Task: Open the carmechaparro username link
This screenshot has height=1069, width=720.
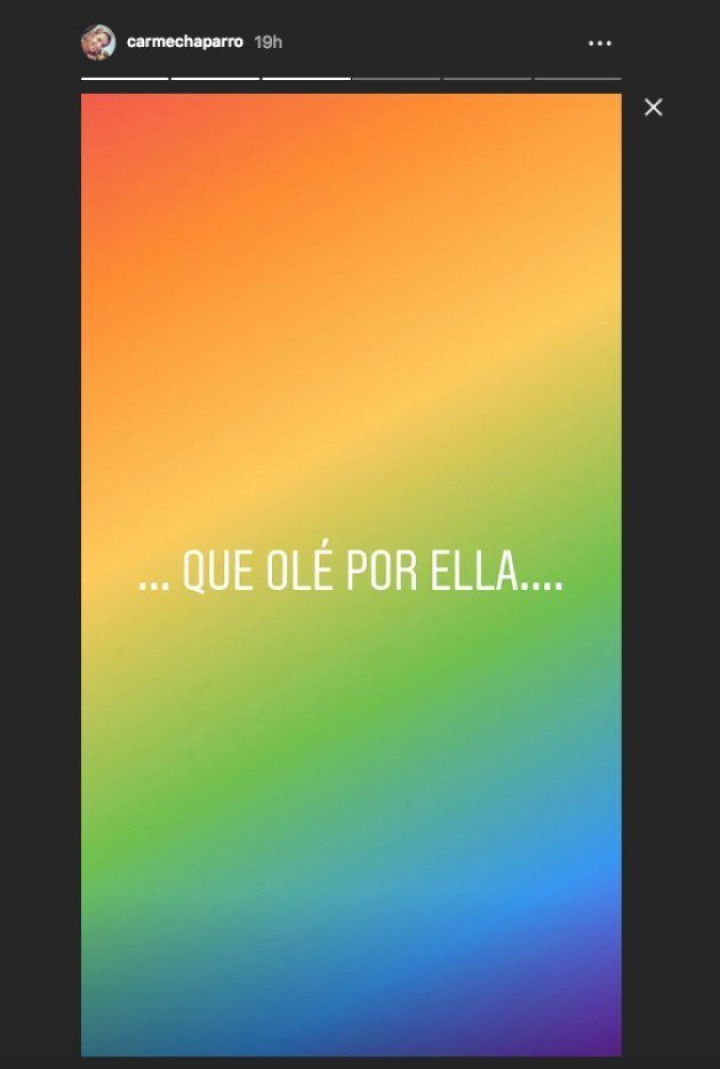Action: tap(185, 42)
